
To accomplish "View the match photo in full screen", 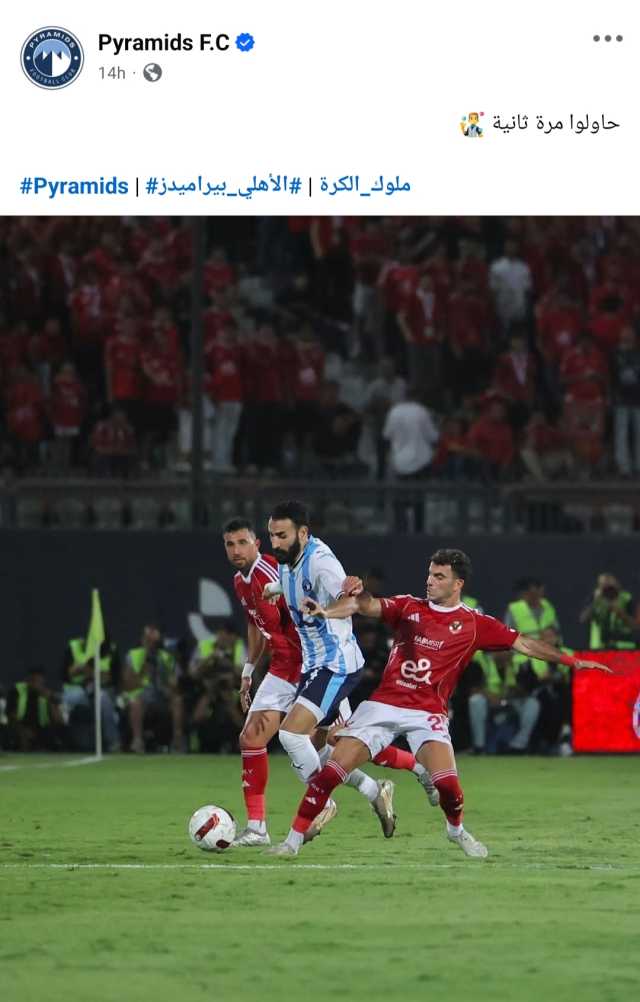I will 320,608.
